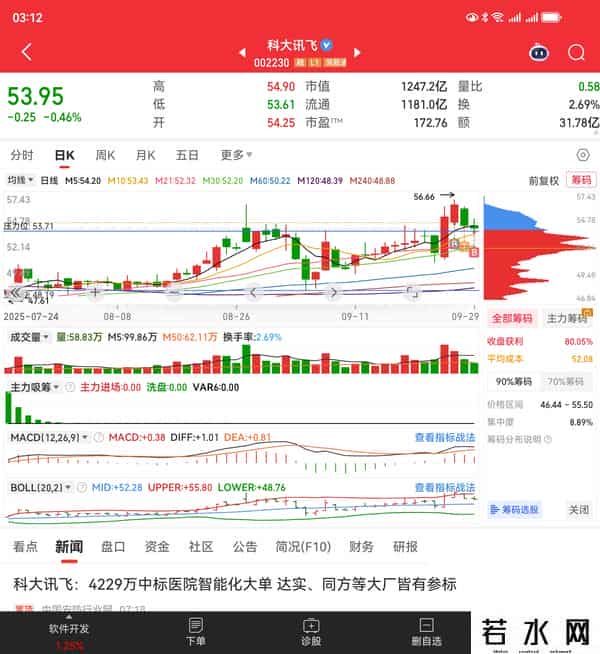This screenshot has width=600, height=654.
Task: View 查看指标战法 link in MACD row
Action: tap(445, 437)
